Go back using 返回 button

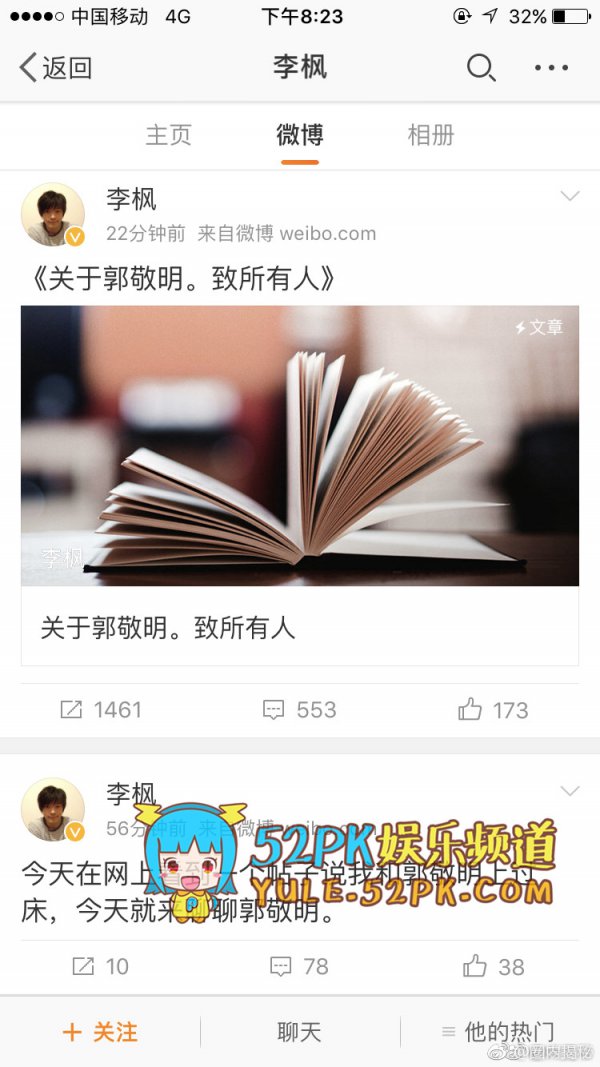click(x=56, y=68)
